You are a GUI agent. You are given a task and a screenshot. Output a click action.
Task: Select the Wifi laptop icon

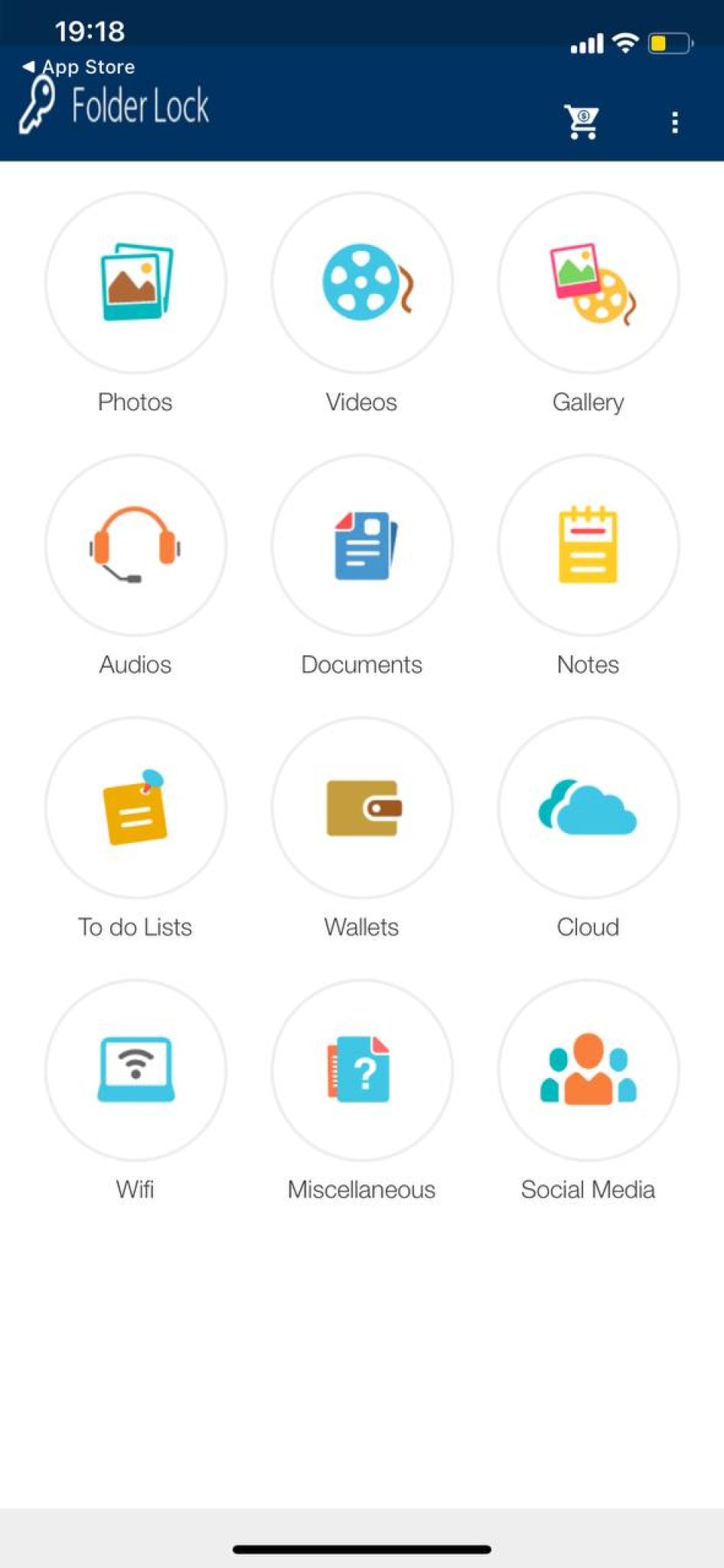click(x=135, y=1070)
